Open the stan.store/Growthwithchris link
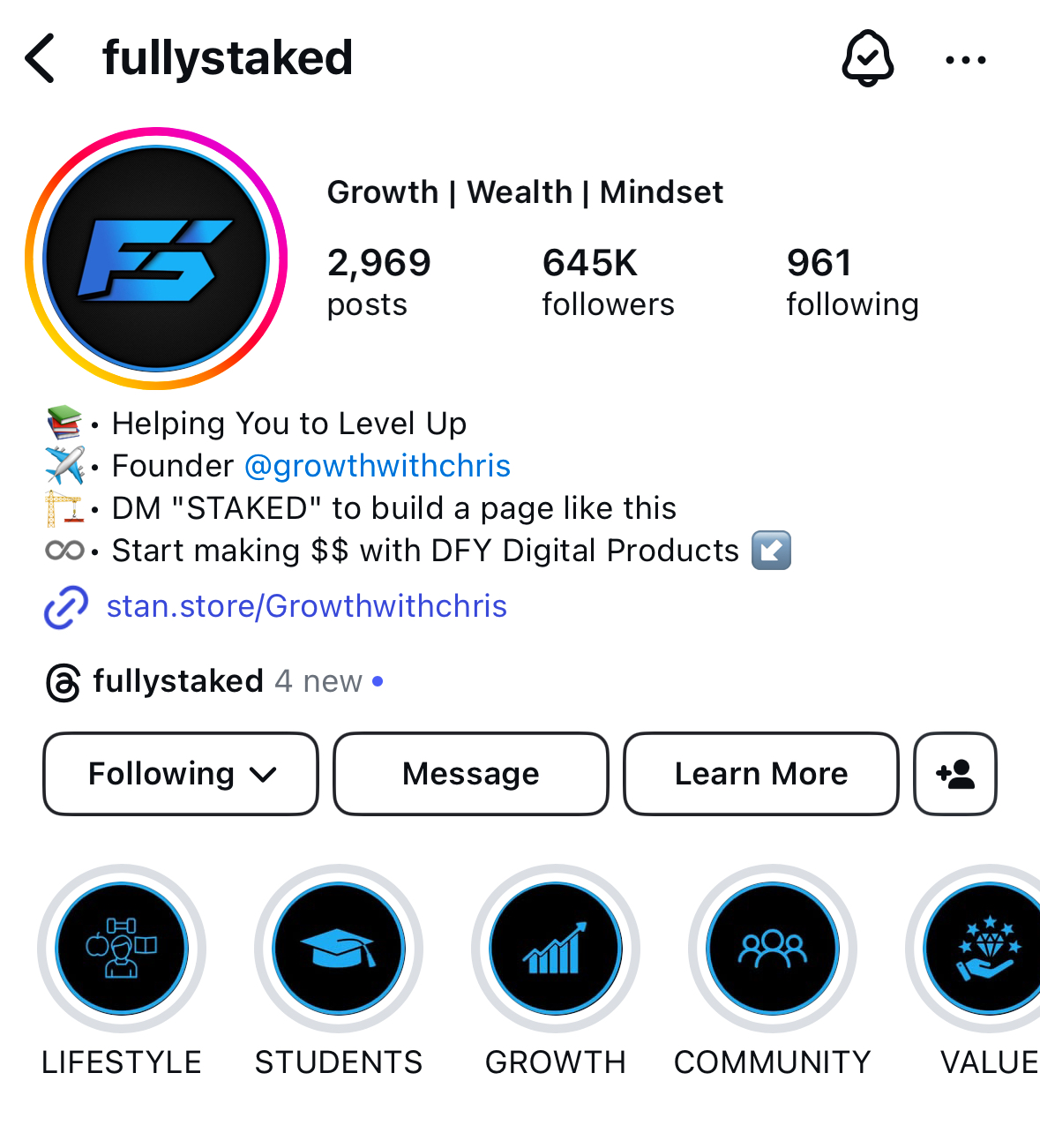Image resolution: width=1040 pixels, height=1148 pixels. click(306, 606)
